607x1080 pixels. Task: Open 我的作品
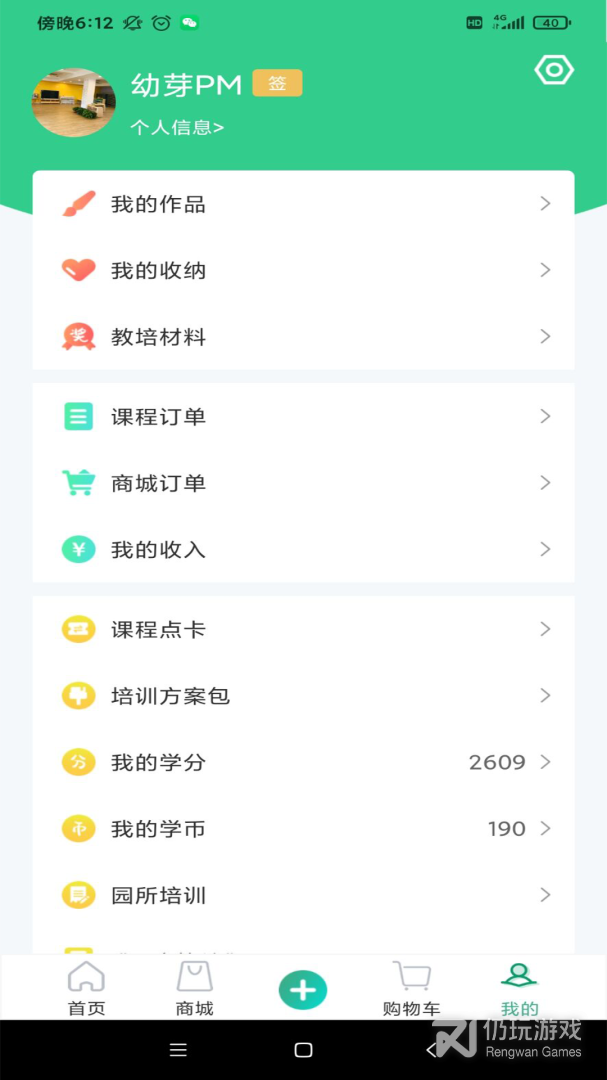pyautogui.click(x=303, y=204)
